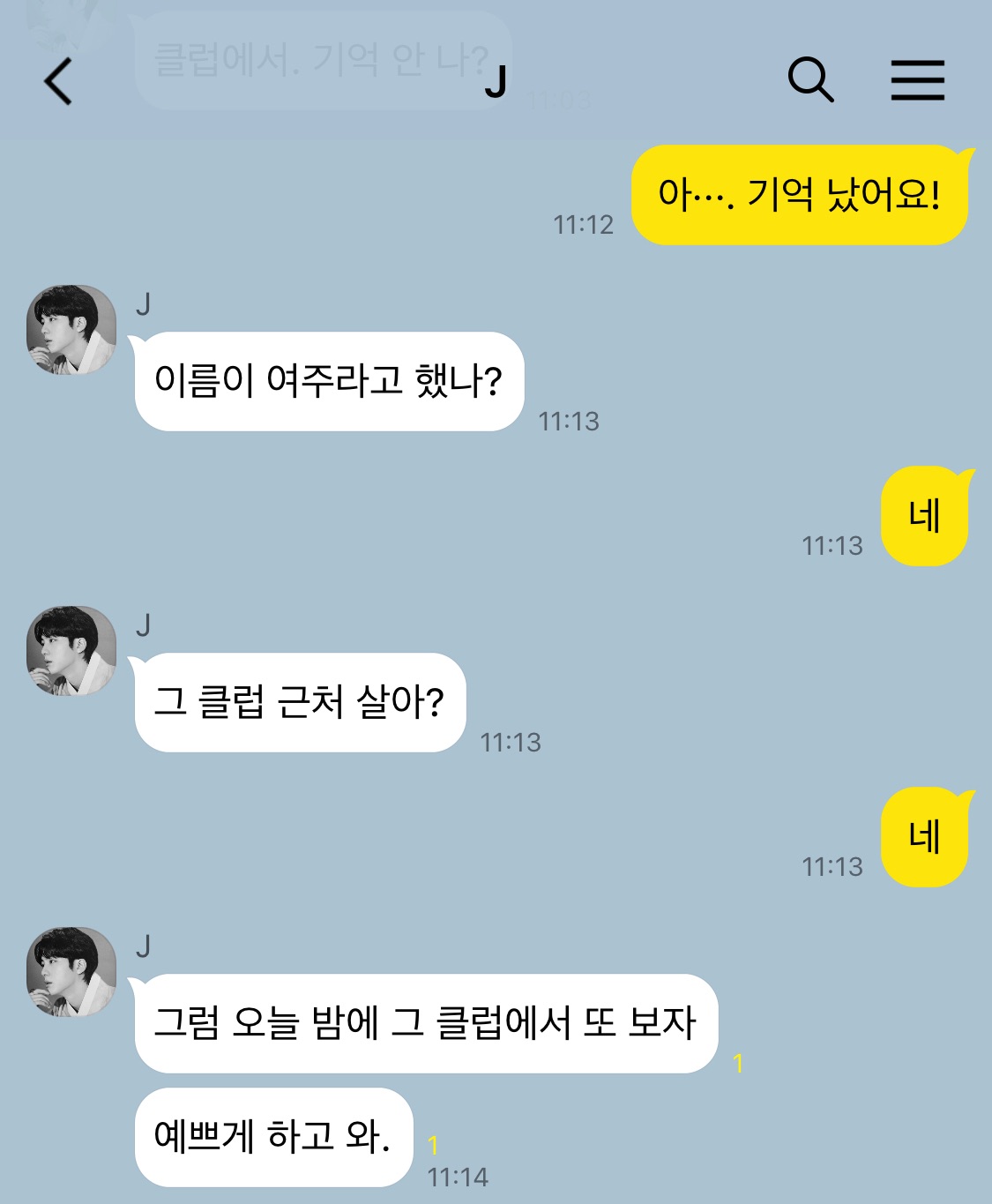View J's profile picture beside '그 클럽 근처 살아?'

pos(71,651)
